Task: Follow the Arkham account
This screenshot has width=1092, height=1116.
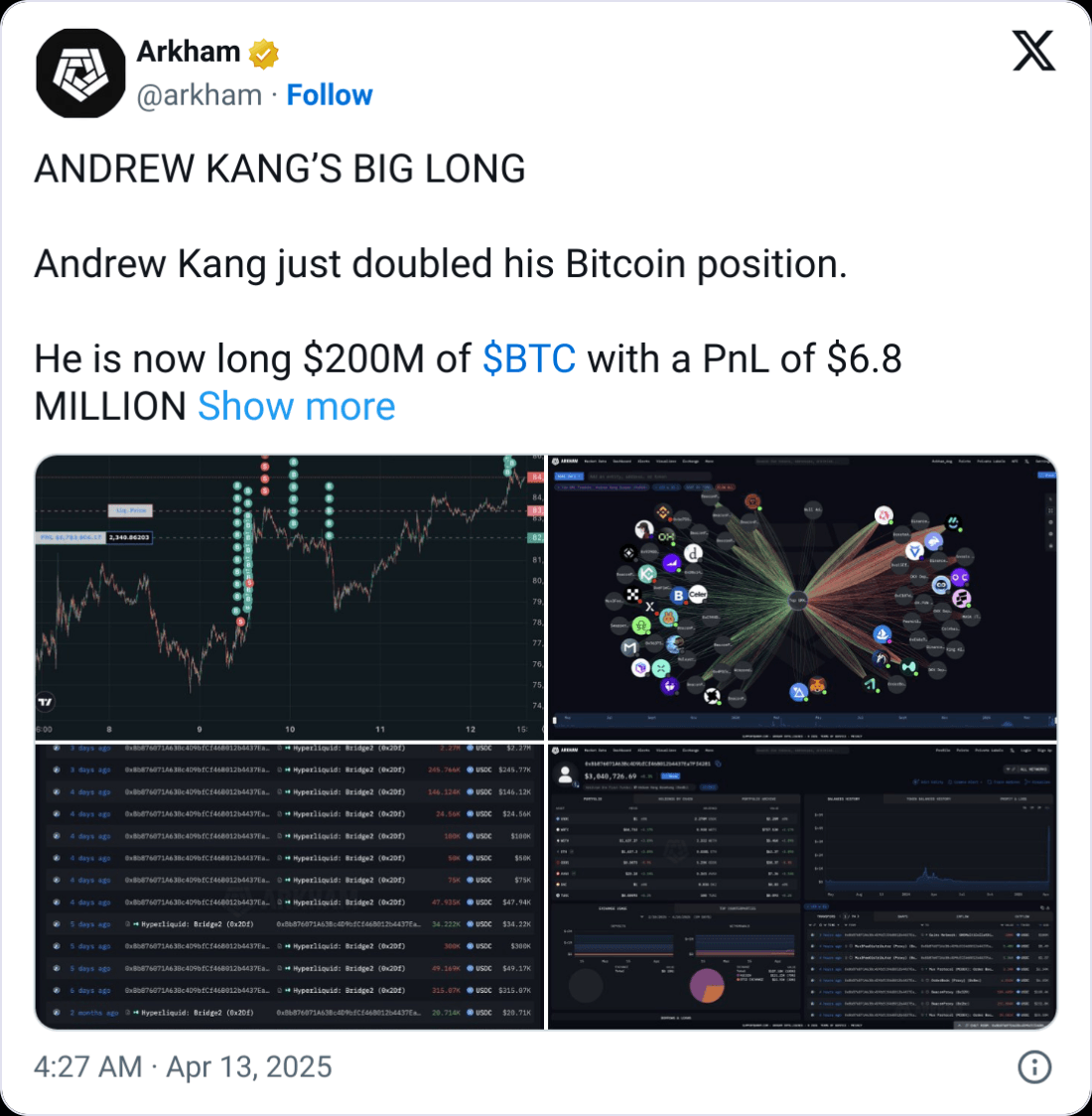Action: pyautogui.click(x=329, y=95)
